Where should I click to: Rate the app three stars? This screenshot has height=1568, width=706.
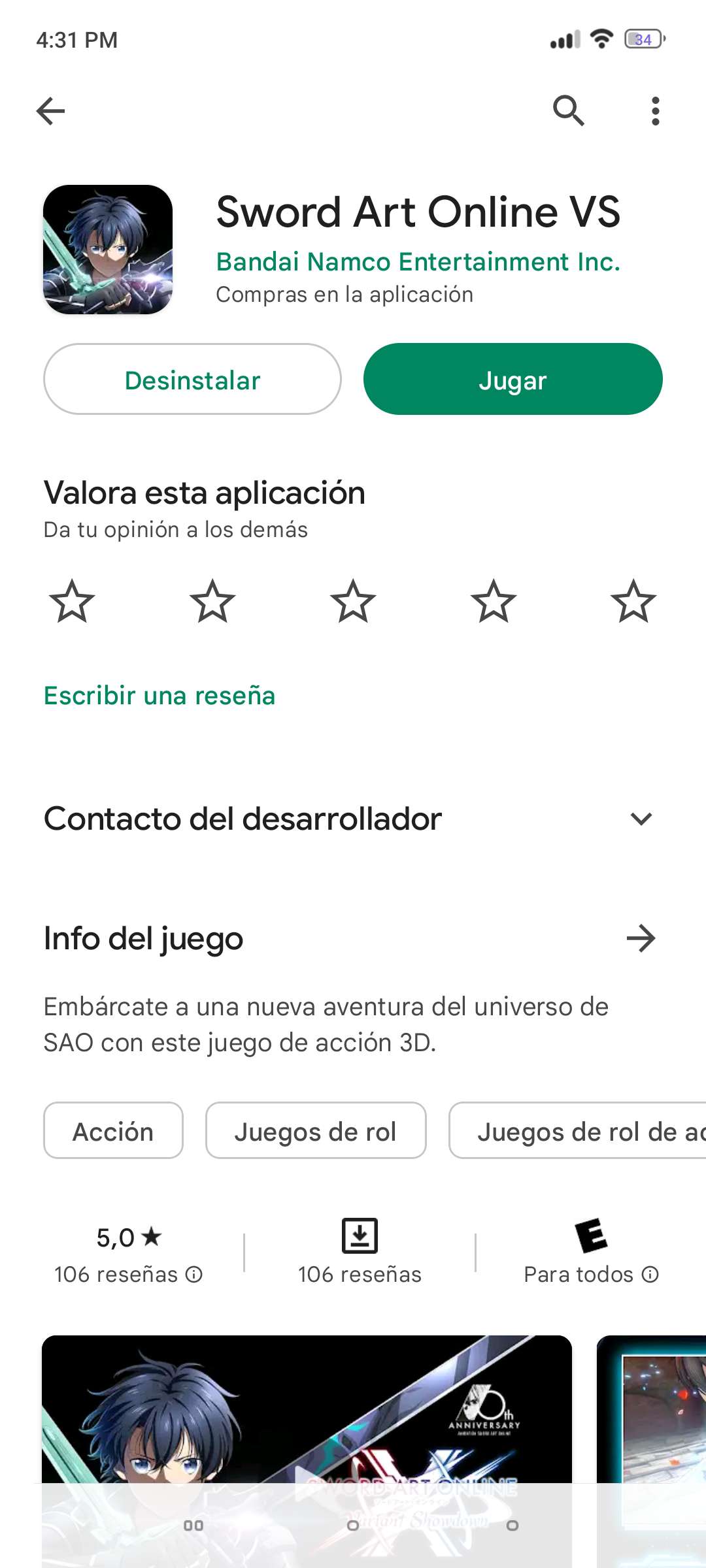coord(353,601)
